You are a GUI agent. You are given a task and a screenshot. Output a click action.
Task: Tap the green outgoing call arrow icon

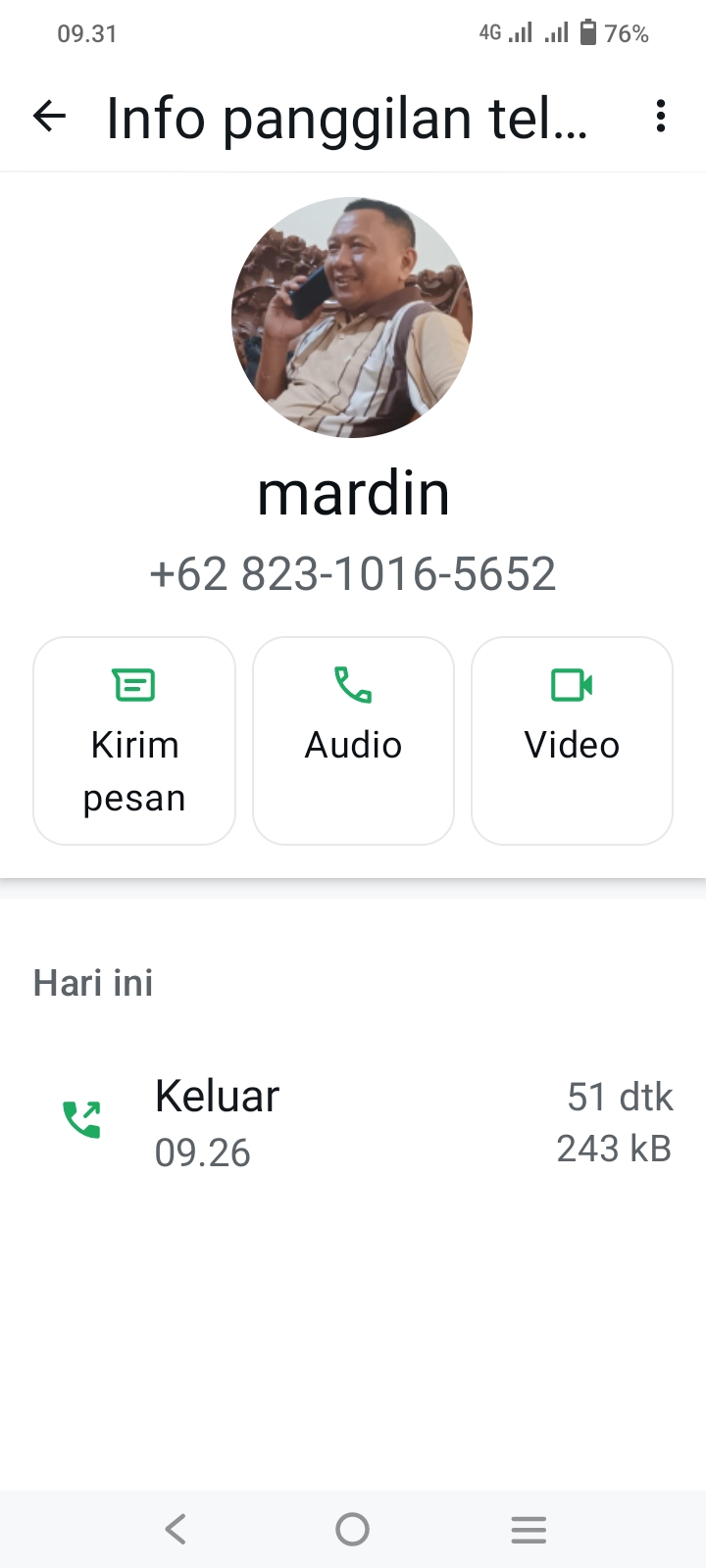click(x=82, y=1117)
